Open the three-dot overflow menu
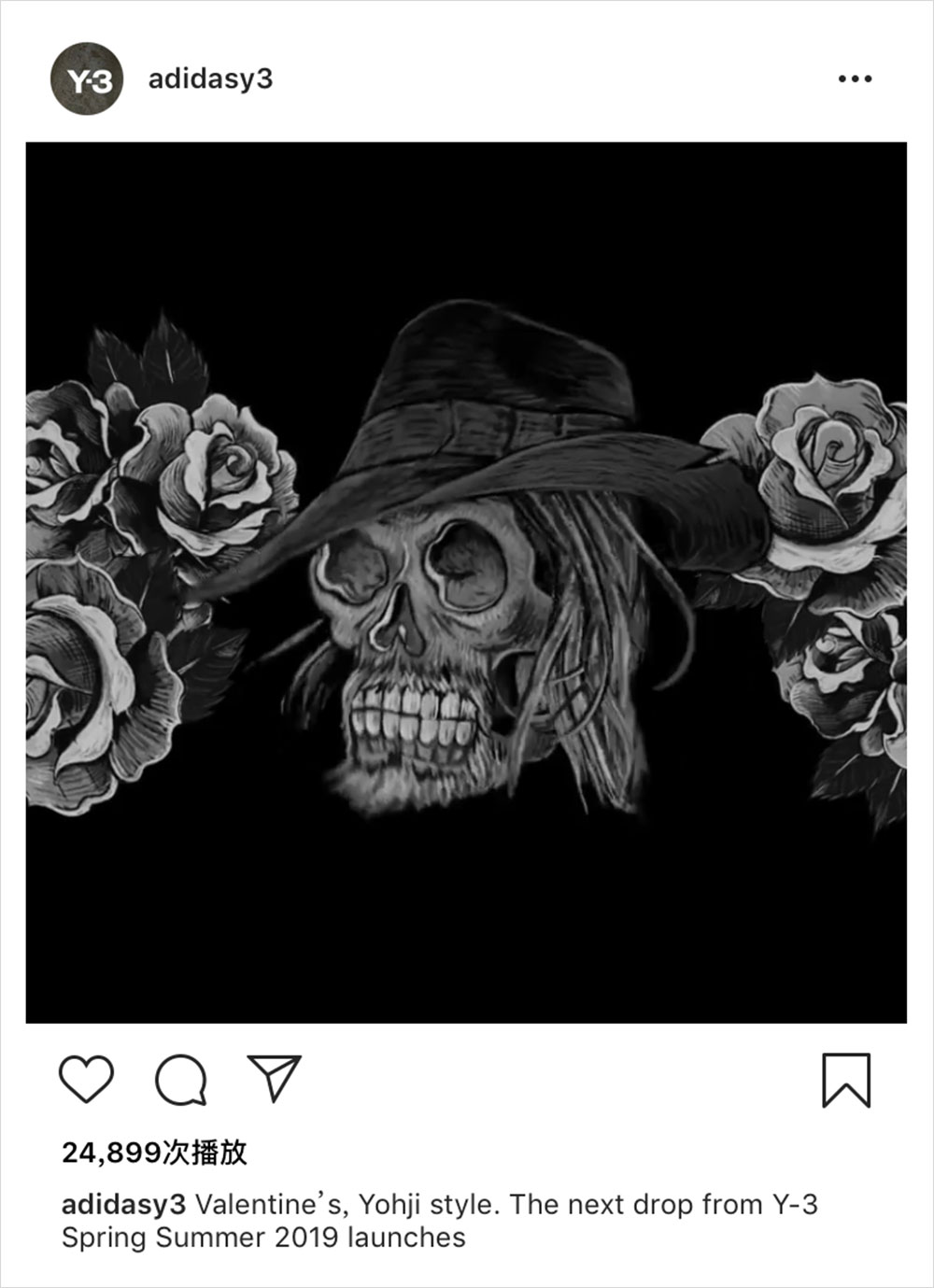This screenshot has width=934, height=1288. [x=854, y=79]
